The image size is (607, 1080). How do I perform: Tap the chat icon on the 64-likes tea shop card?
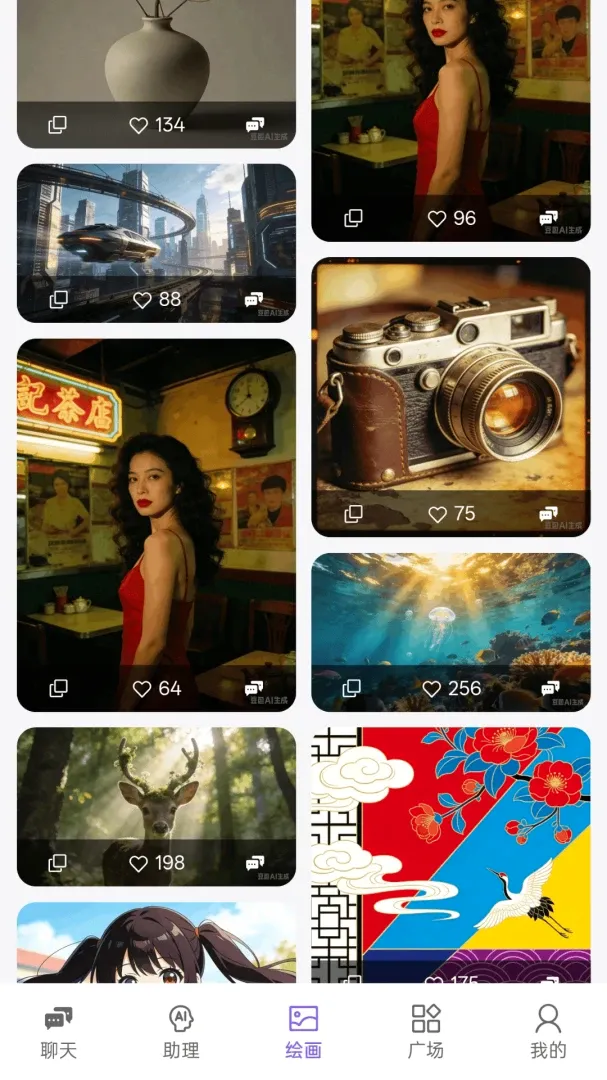254,687
